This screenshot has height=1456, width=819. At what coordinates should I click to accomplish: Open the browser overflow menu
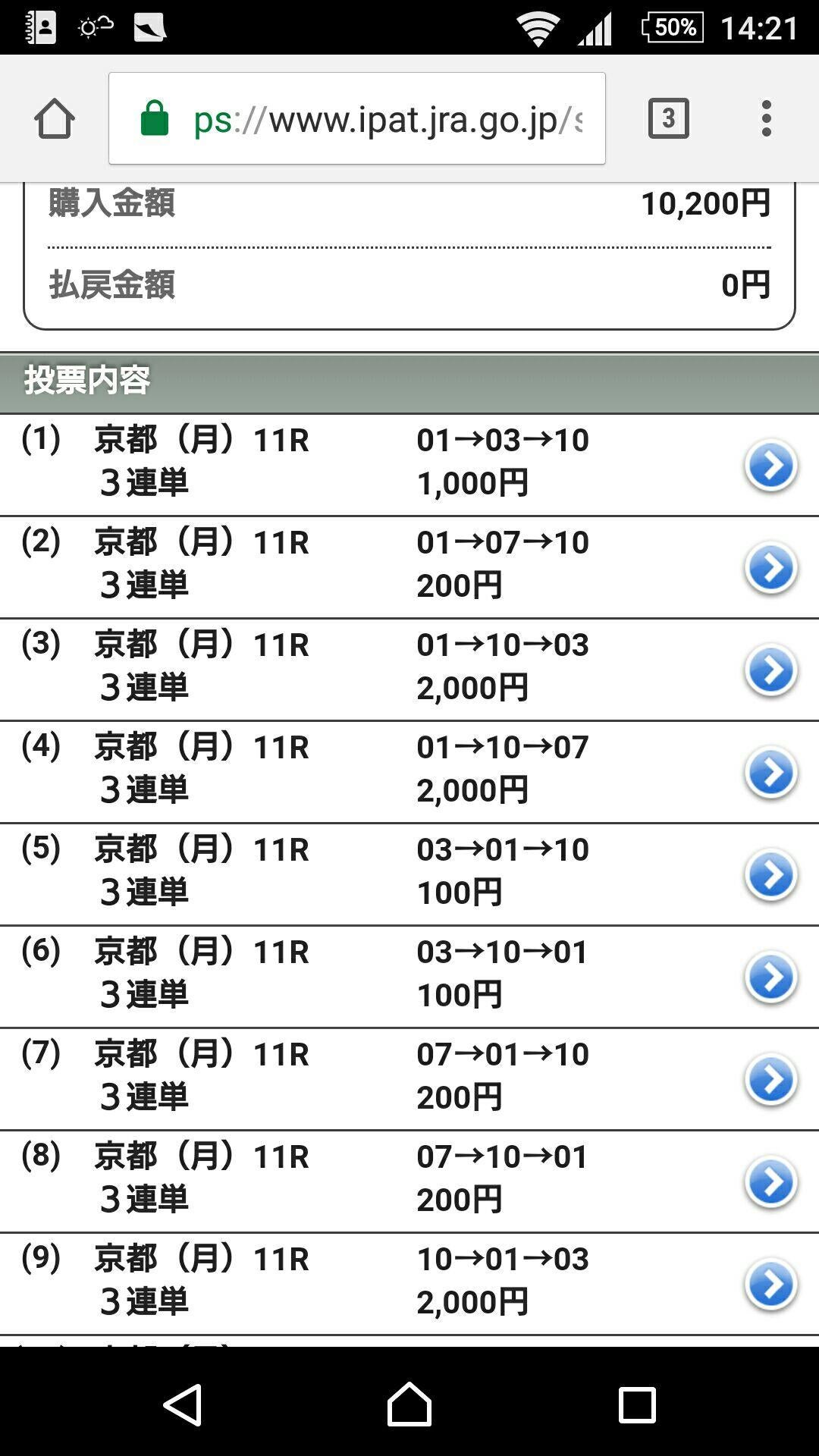[767, 118]
